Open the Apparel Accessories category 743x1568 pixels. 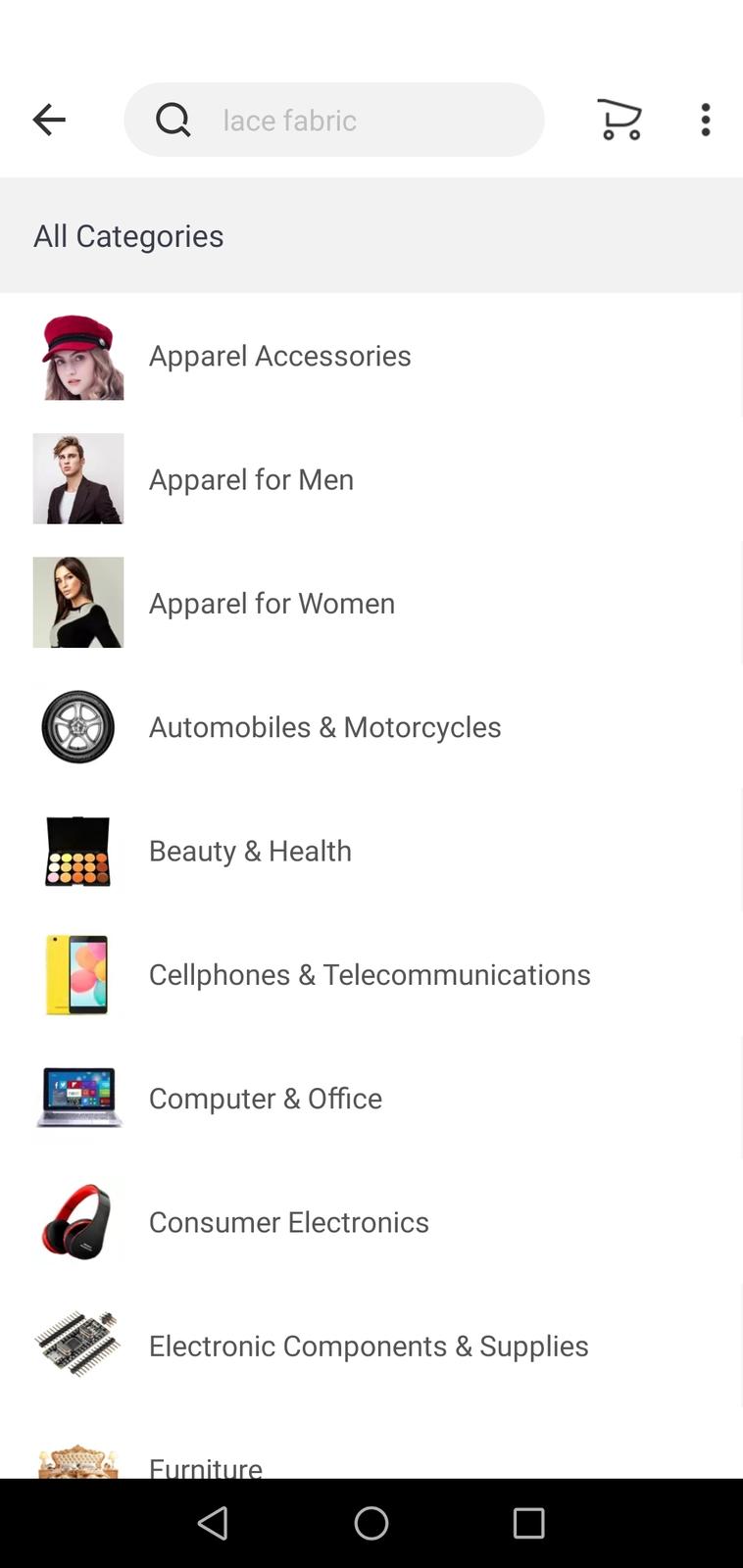tap(279, 356)
